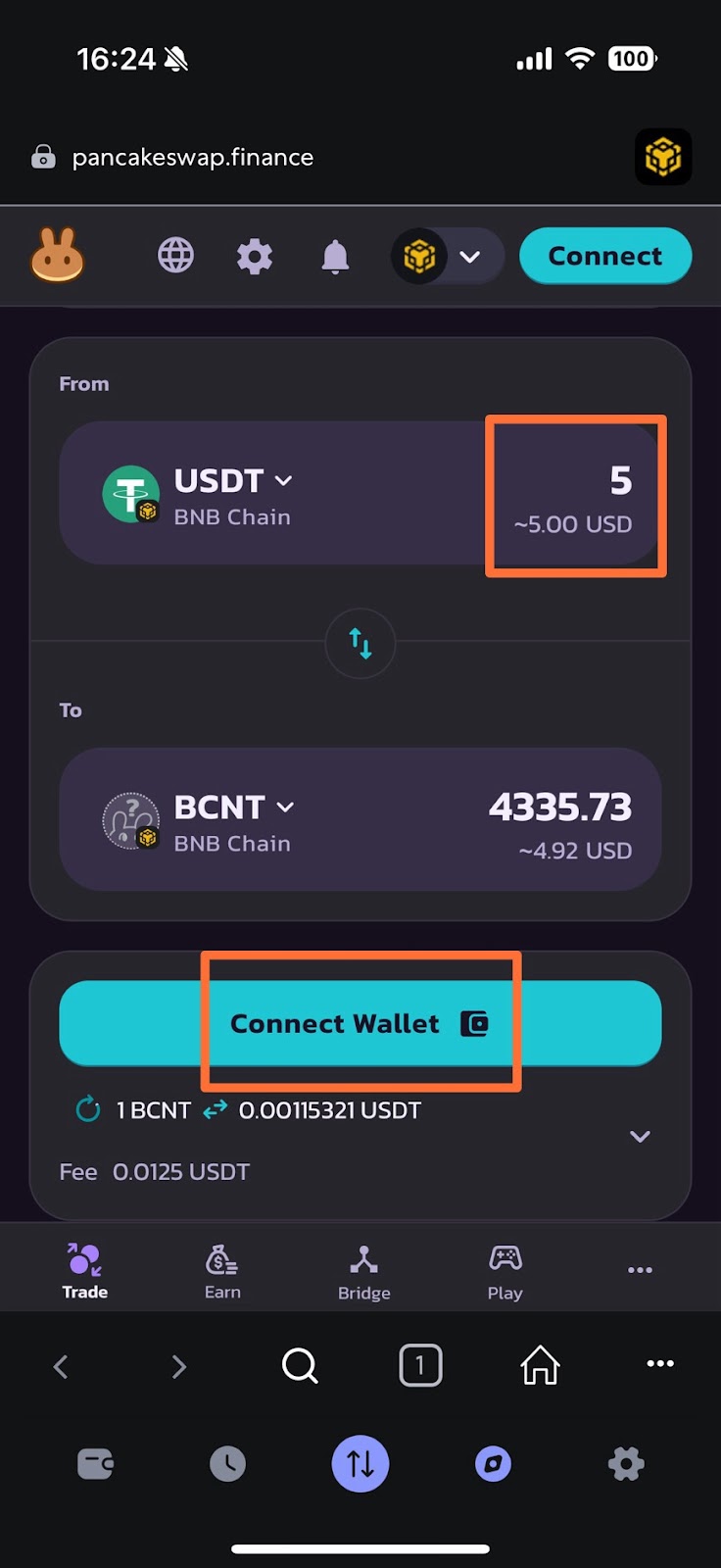Viewport: 721px width, 1568px height.
Task: Flip the From and To tokens
Action: 360,644
